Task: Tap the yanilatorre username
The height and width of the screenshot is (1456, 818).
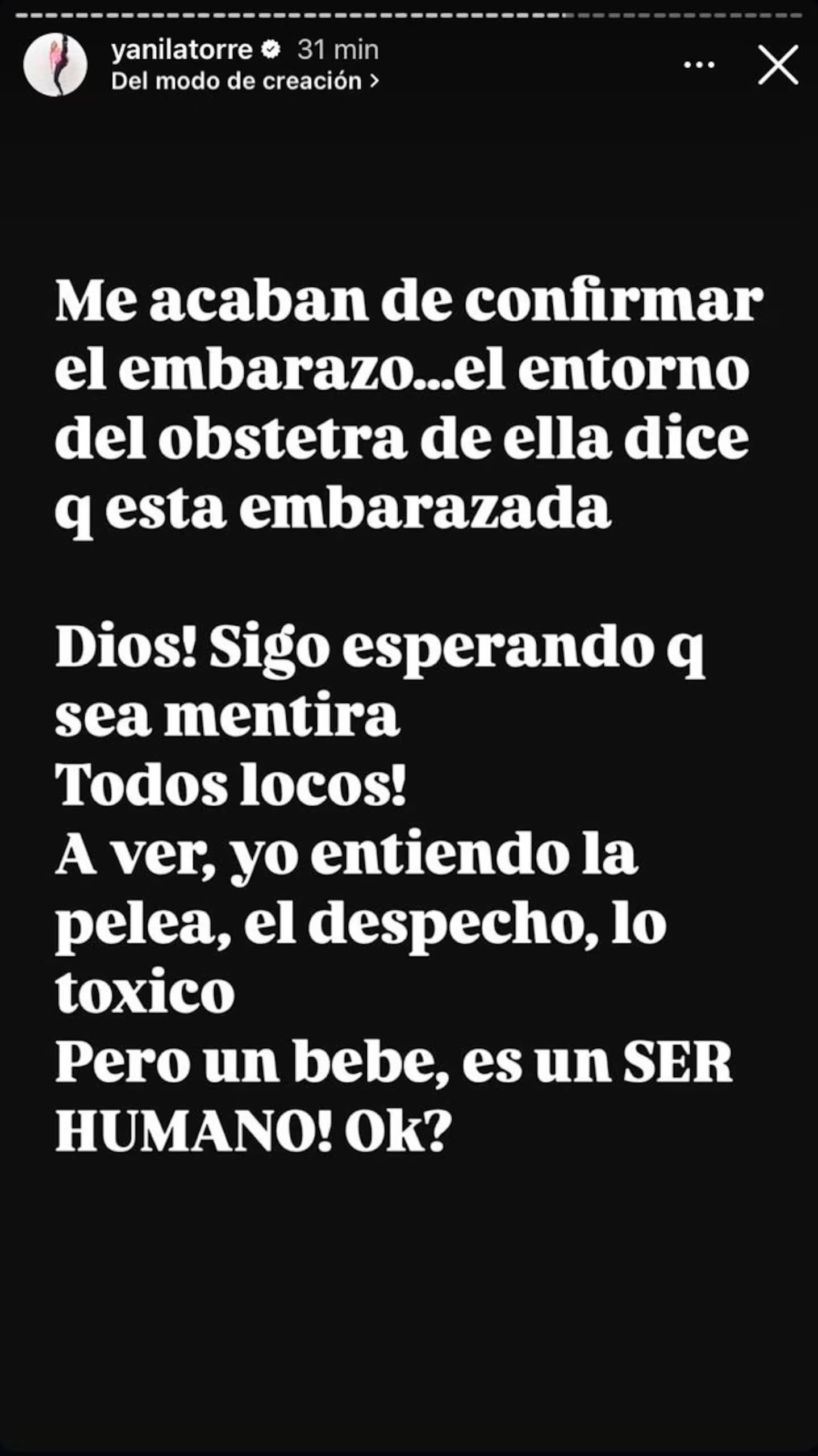Action: pos(182,50)
